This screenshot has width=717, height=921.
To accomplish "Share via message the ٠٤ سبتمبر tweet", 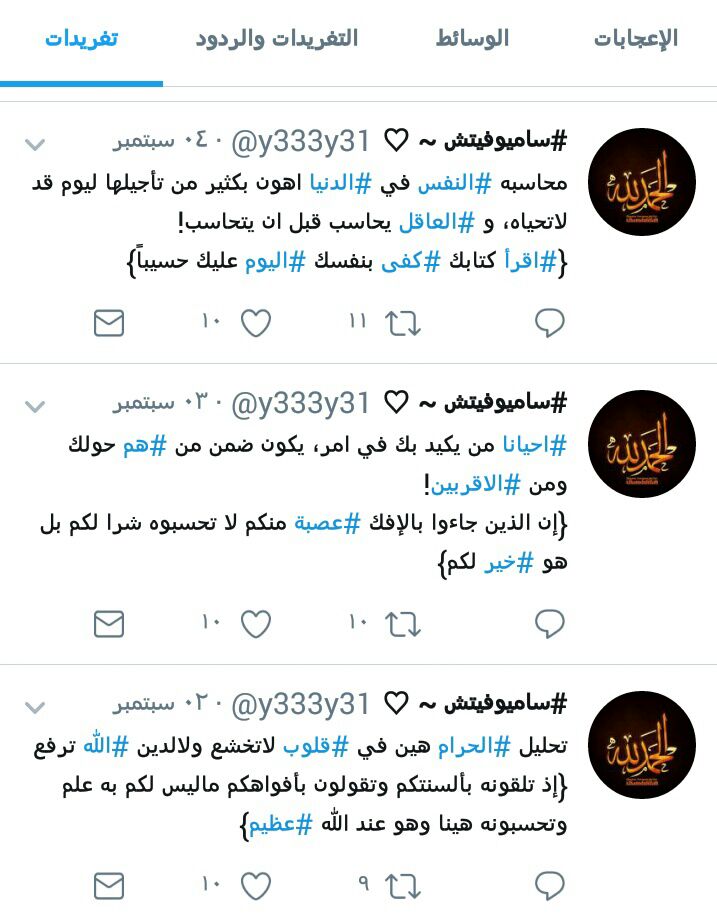I will point(108,323).
